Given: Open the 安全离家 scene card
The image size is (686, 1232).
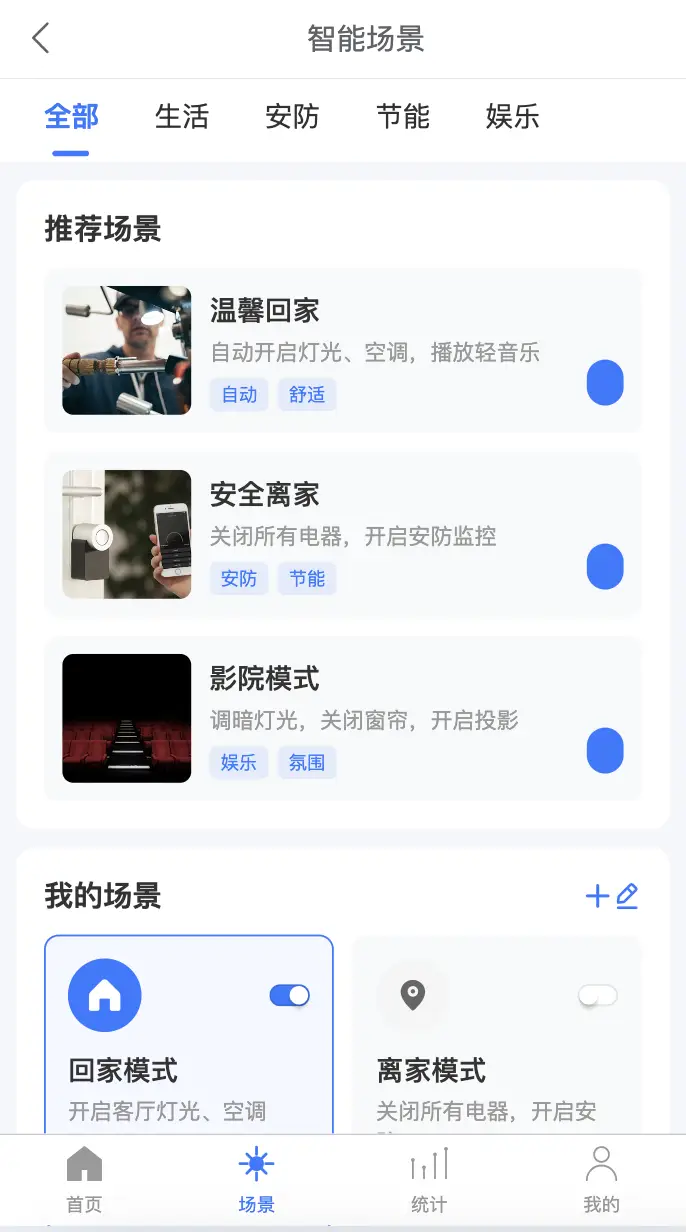Looking at the screenshot, I should coord(375,514).
